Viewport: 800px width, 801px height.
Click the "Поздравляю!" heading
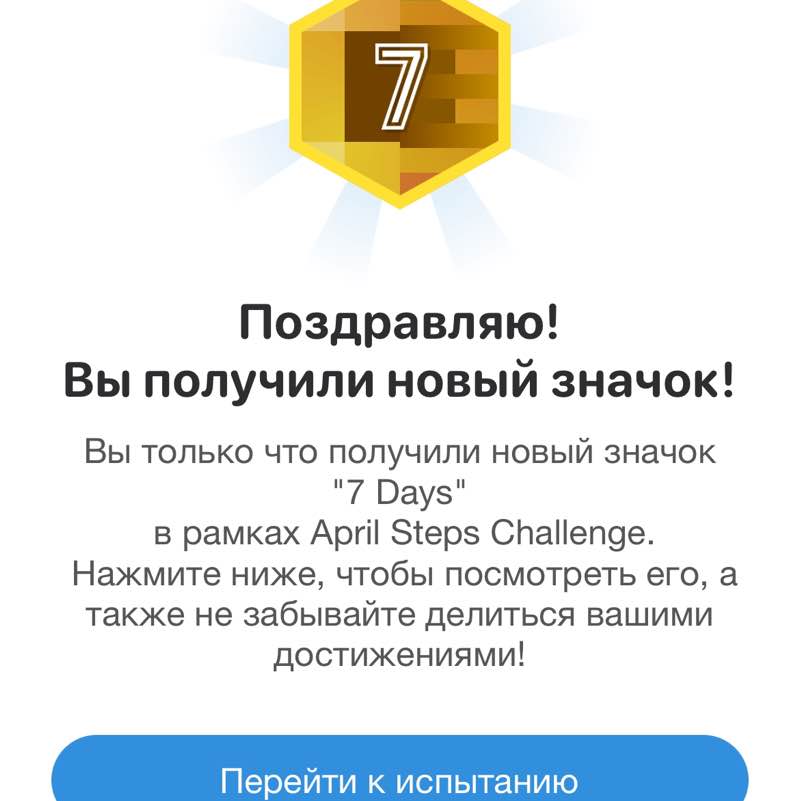tap(400, 322)
